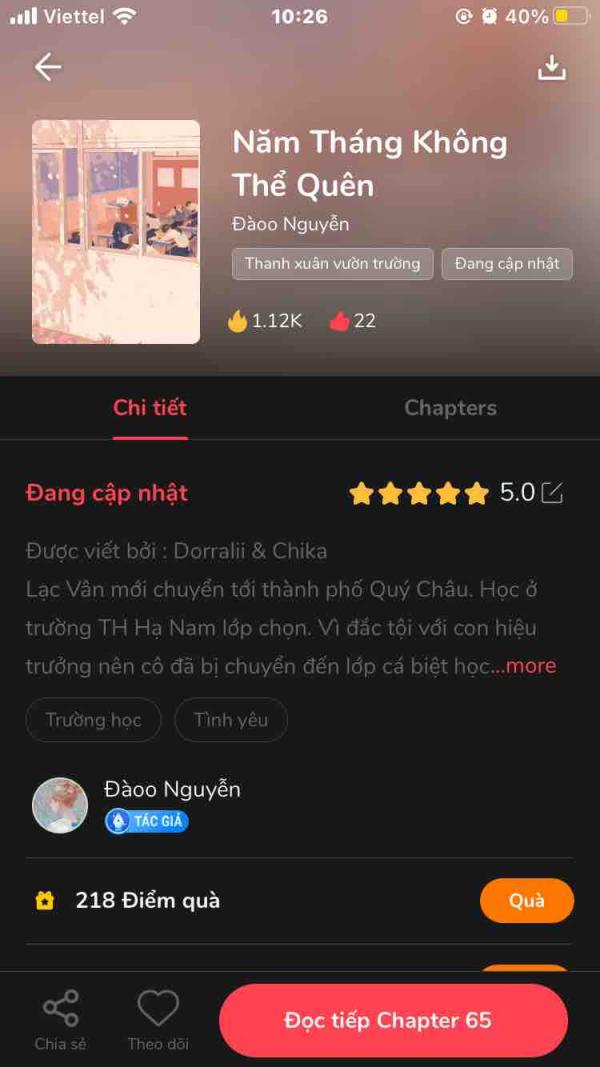Switch to the Chapters tab

point(450,408)
